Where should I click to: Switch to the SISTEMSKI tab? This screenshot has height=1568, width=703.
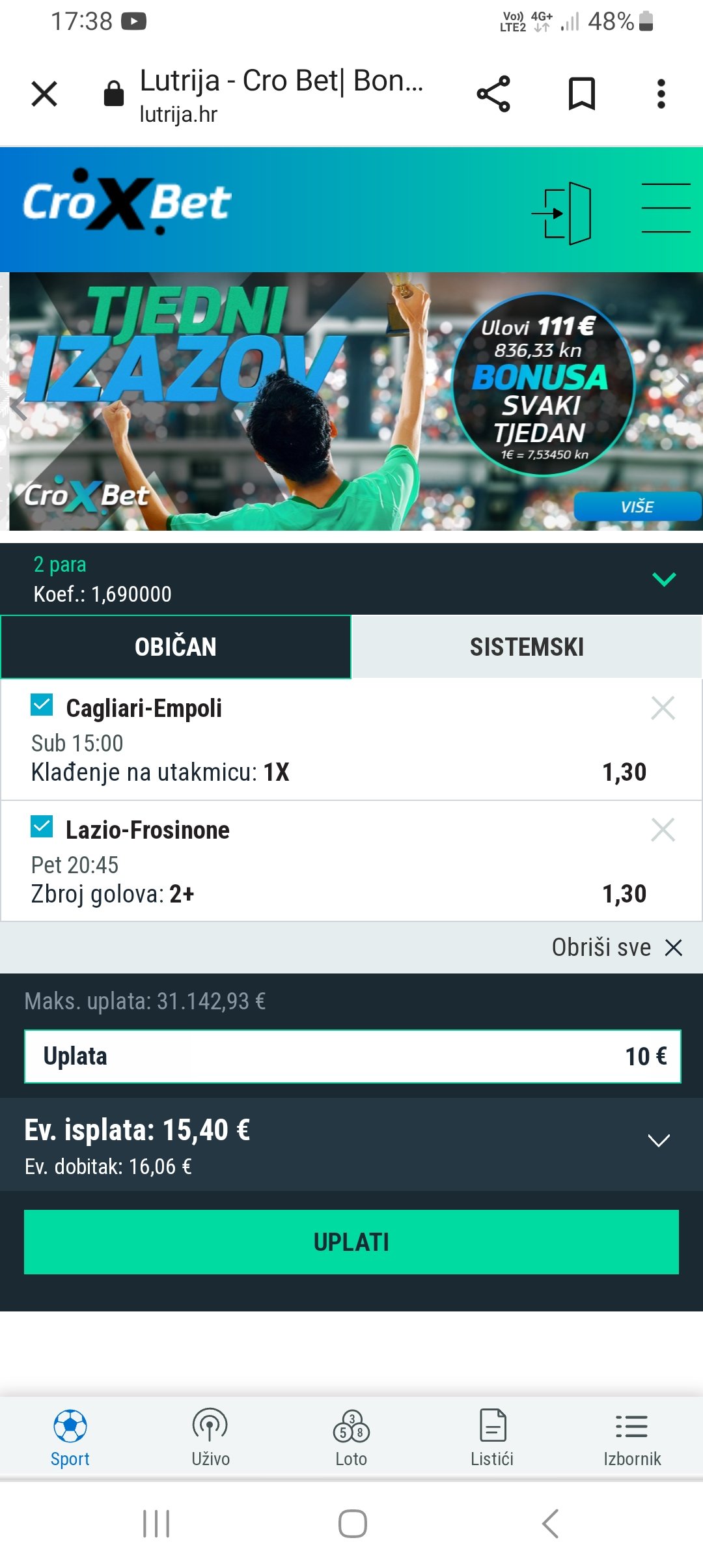point(527,647)
